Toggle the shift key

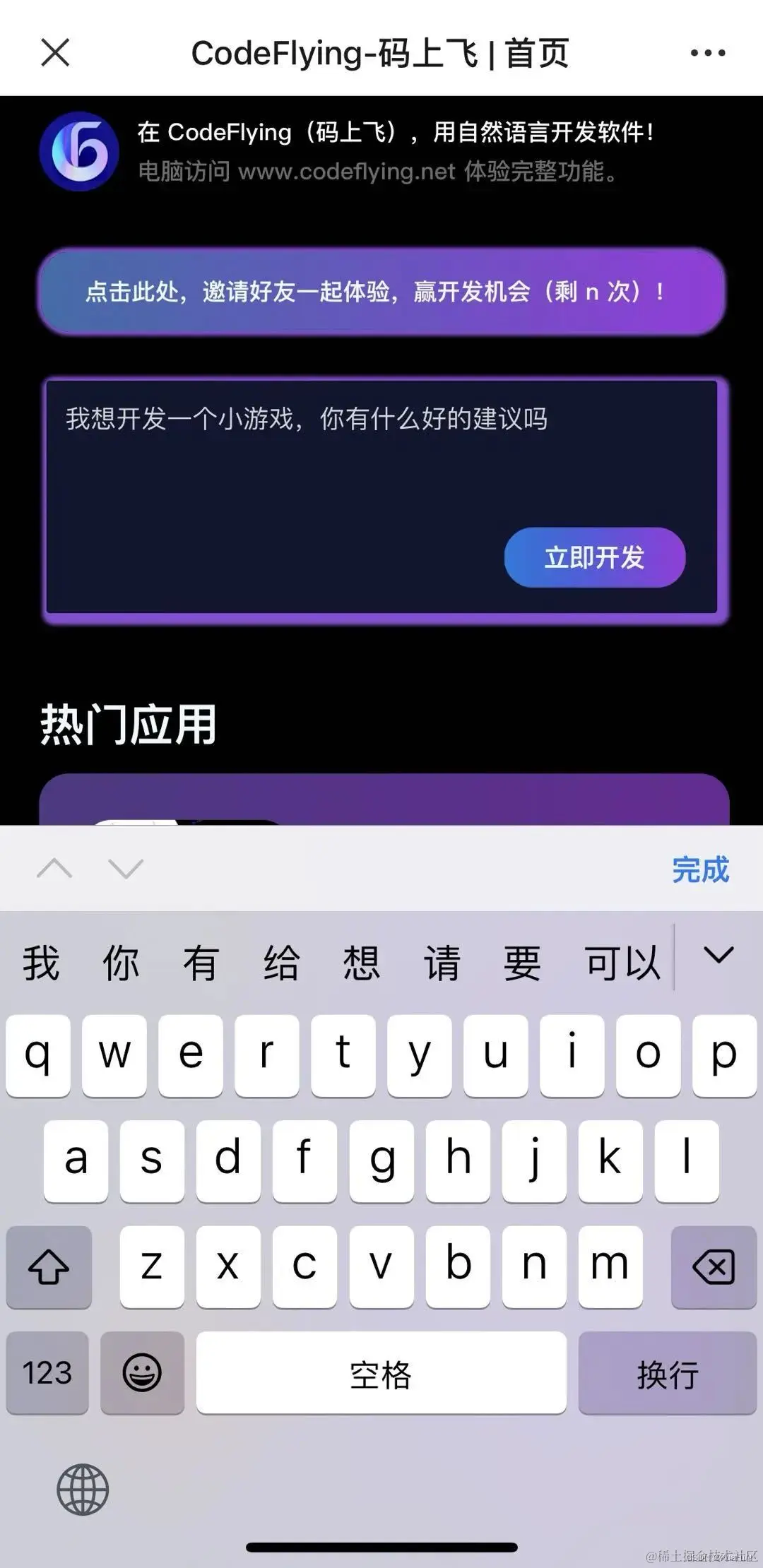(49, 1267)
